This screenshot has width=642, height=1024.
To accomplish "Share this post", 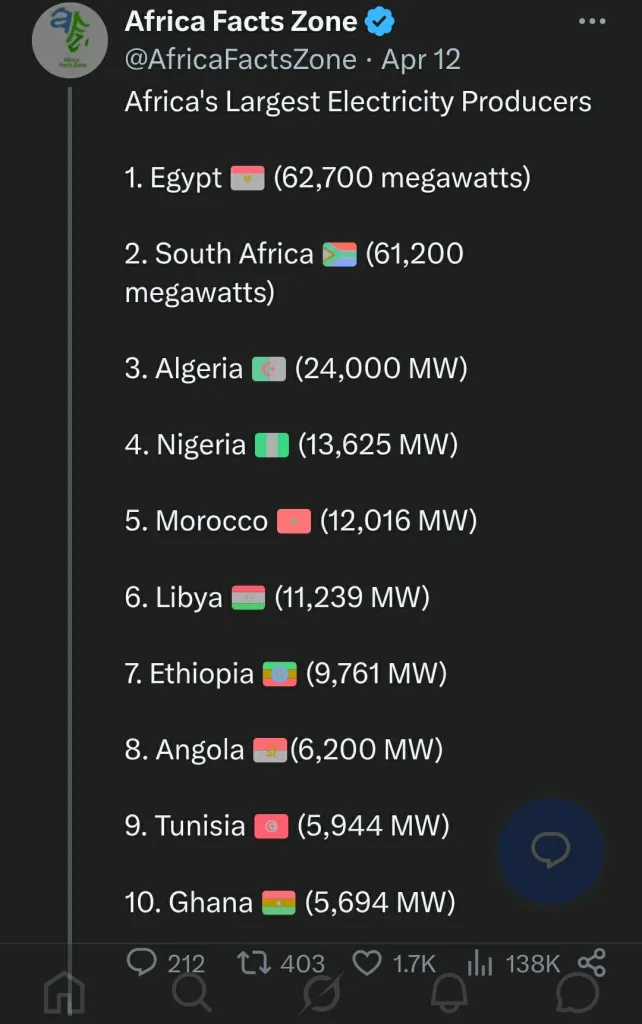I will click(x=592, y=962).
